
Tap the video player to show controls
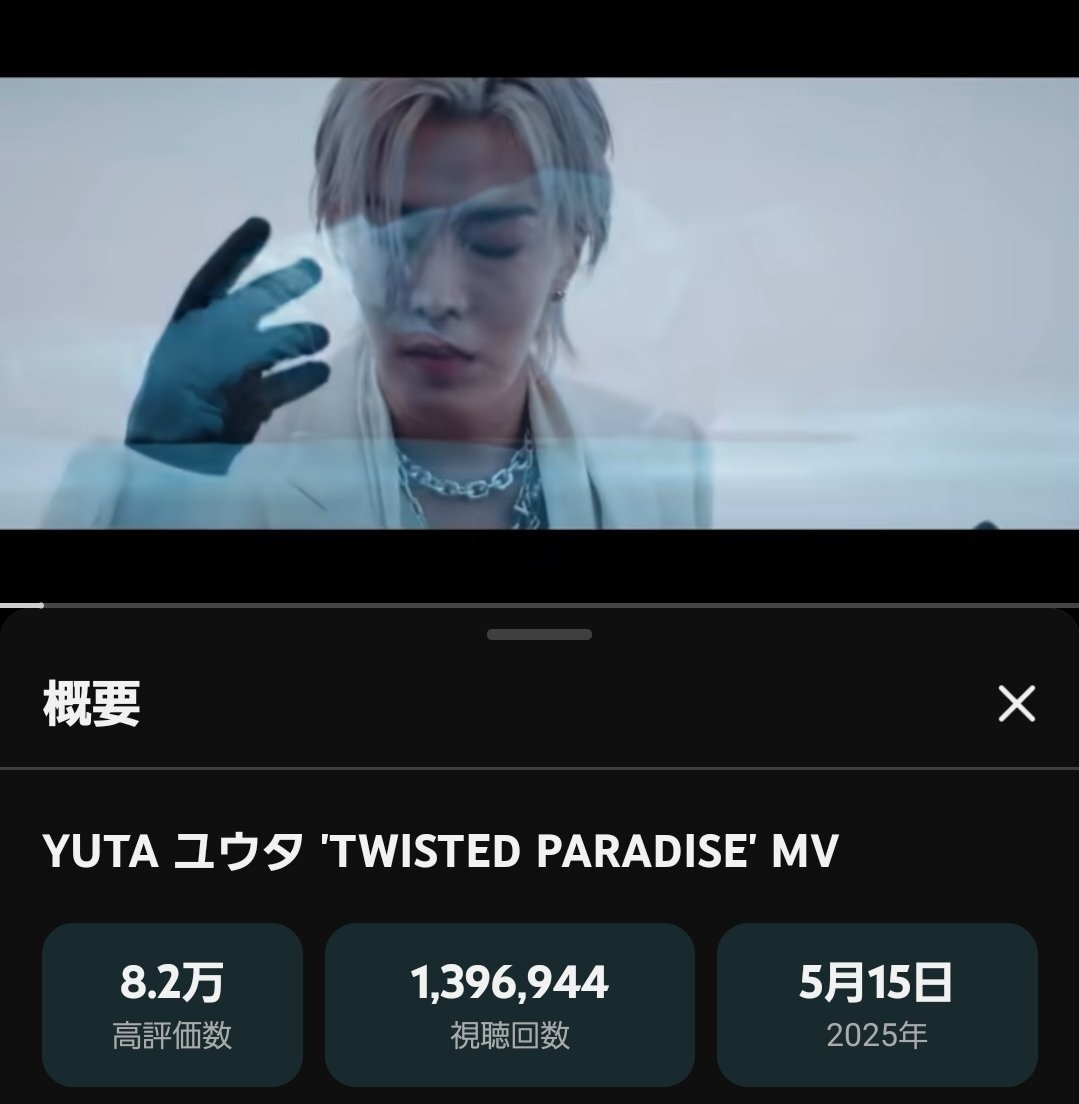click(x=539, y=303)
